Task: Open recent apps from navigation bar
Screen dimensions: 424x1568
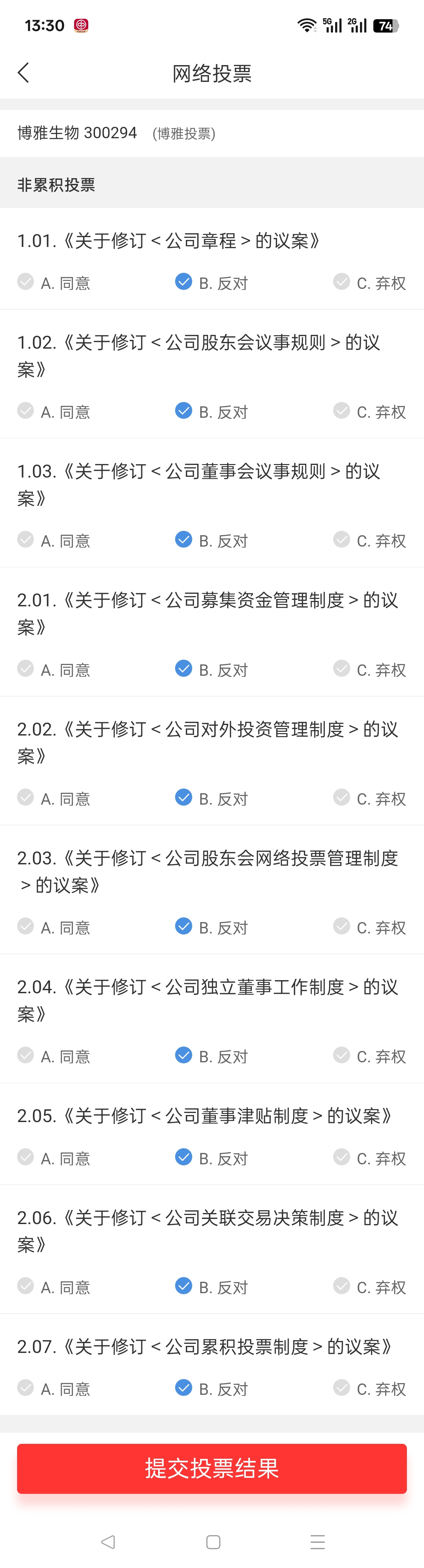Action: [318, 1542]
